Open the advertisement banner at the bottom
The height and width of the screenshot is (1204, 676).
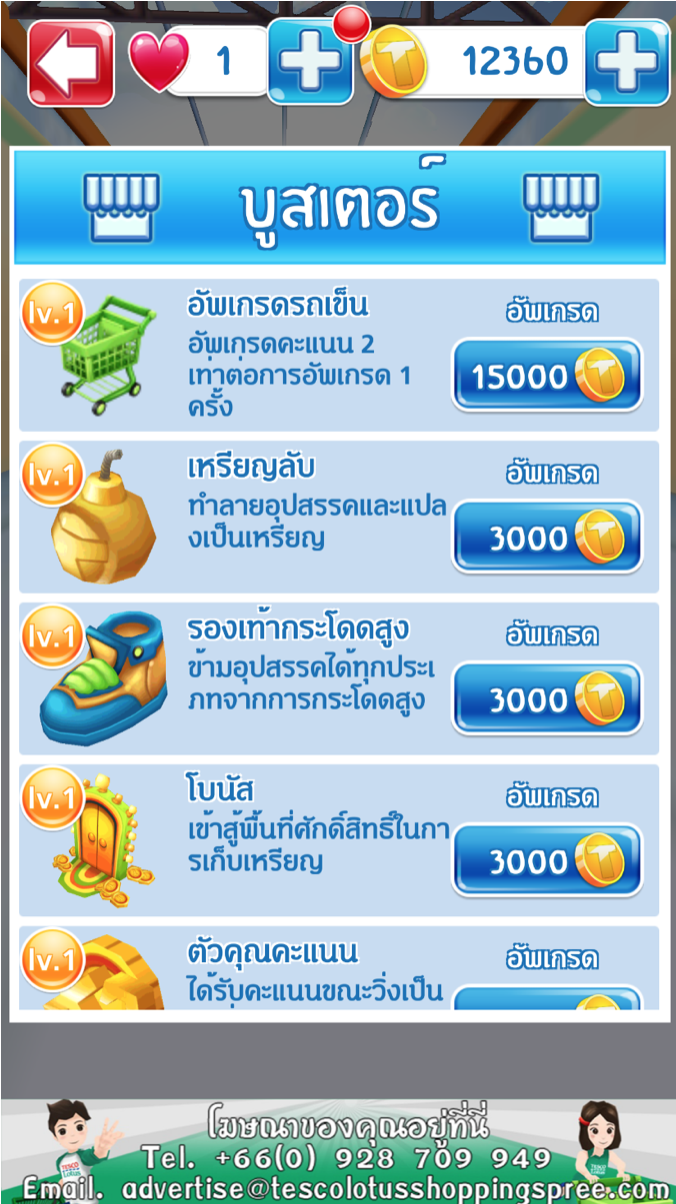point(338,1152)
